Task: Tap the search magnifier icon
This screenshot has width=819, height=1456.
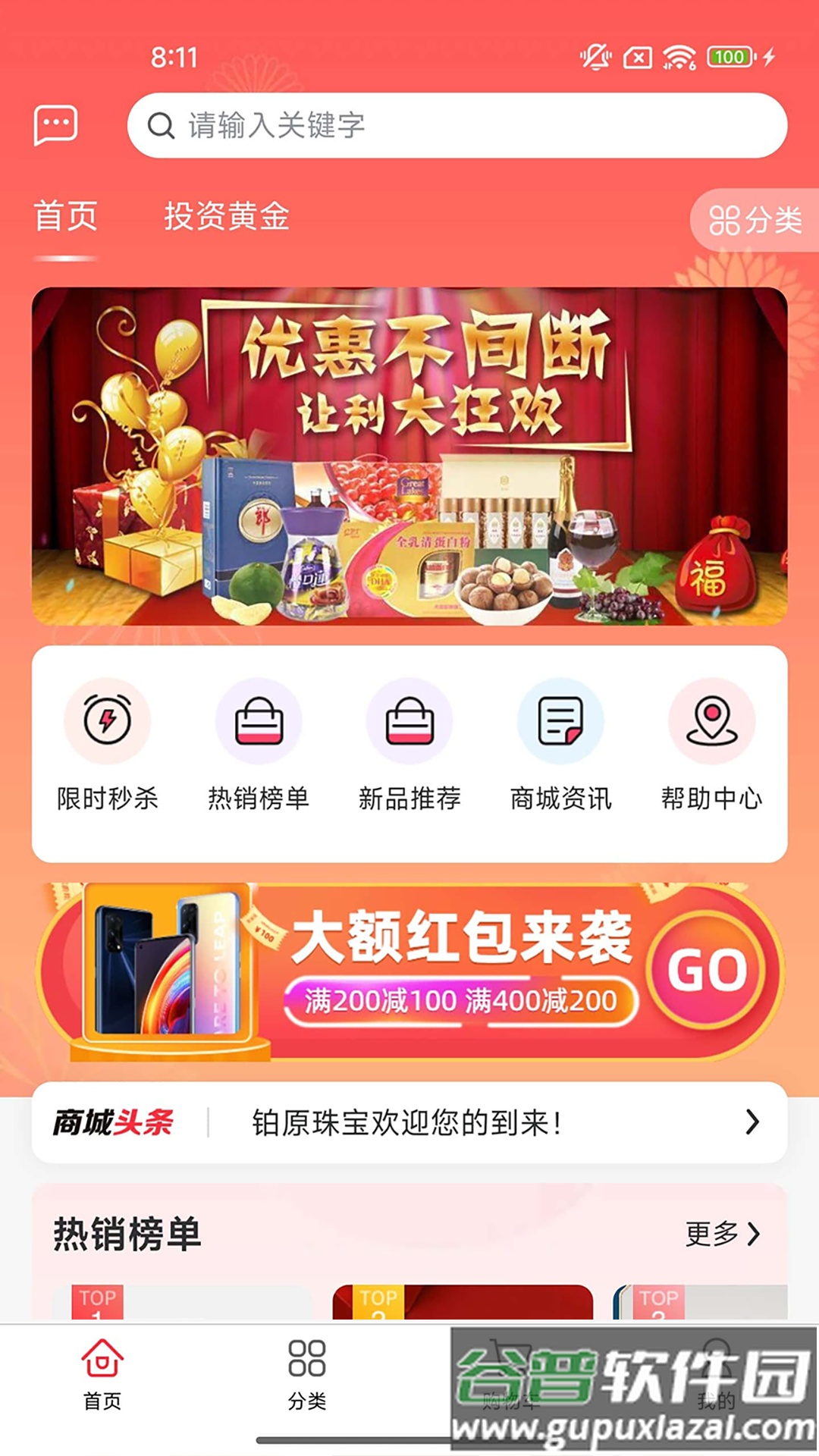Action: point(161,126)
